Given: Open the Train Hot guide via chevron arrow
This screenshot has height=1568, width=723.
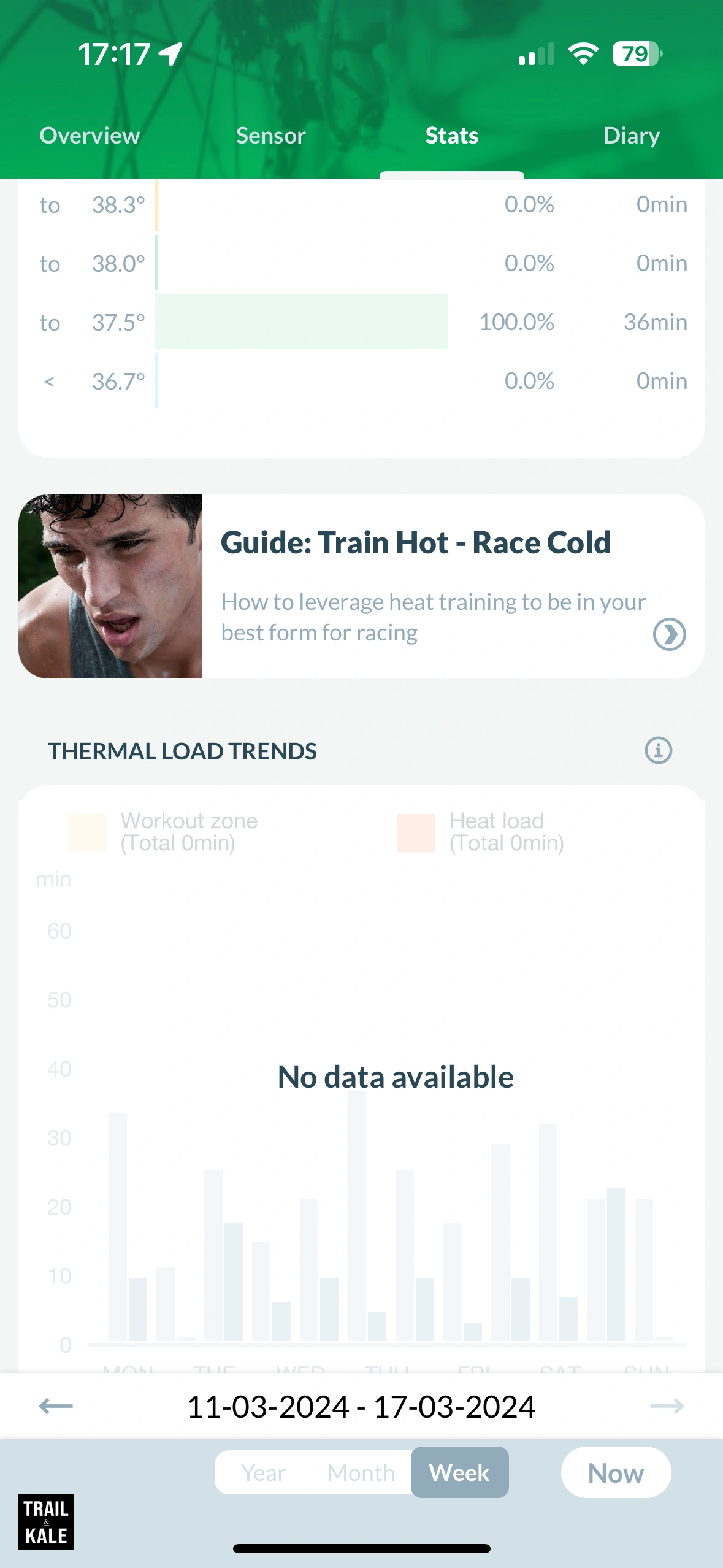Looking at the screenshot, I should point(668,635).
